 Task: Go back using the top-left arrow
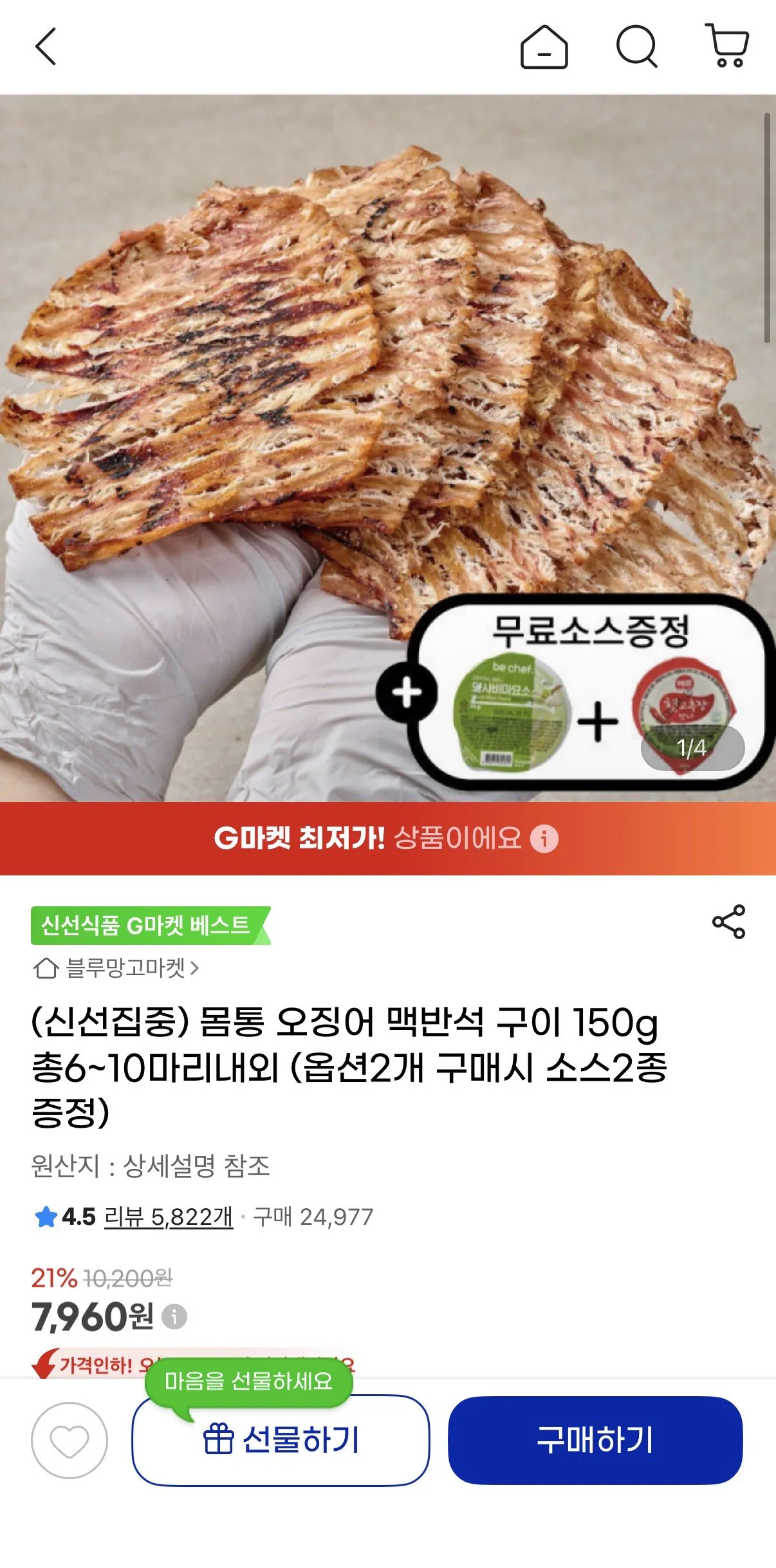(x=46, y=46)
